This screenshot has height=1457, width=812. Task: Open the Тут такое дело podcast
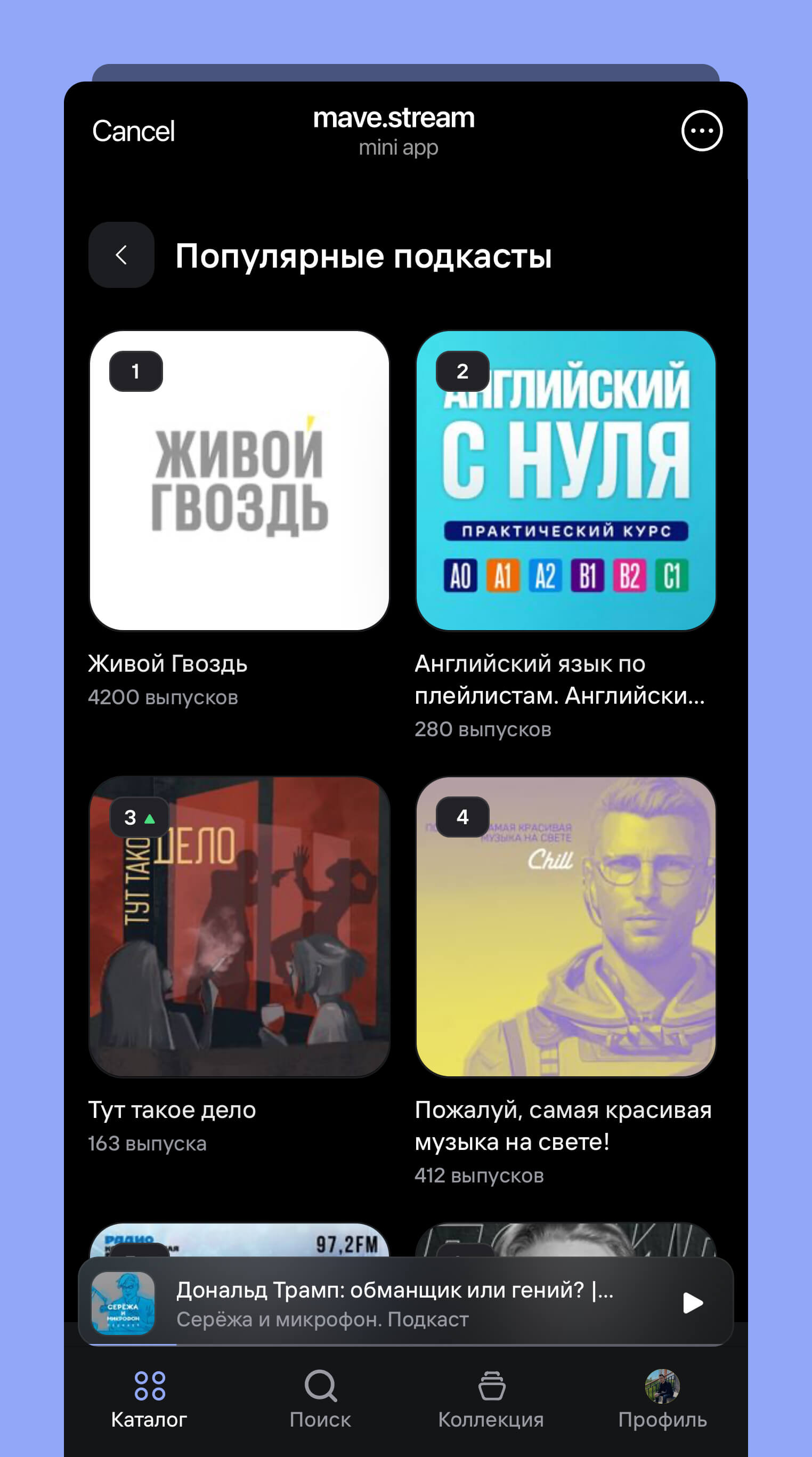tap(239, 927)
